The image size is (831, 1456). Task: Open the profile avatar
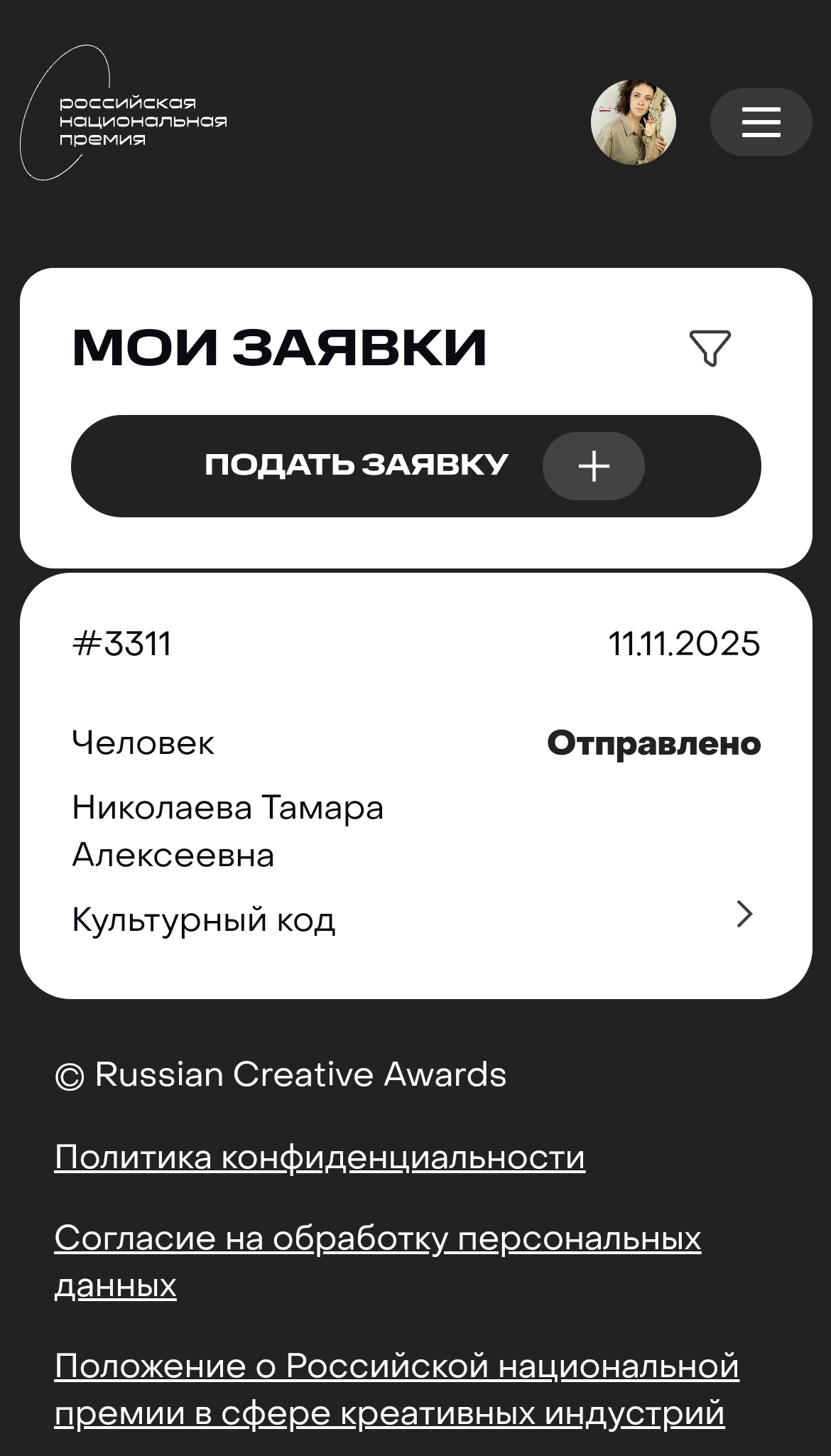click(633, 122)
